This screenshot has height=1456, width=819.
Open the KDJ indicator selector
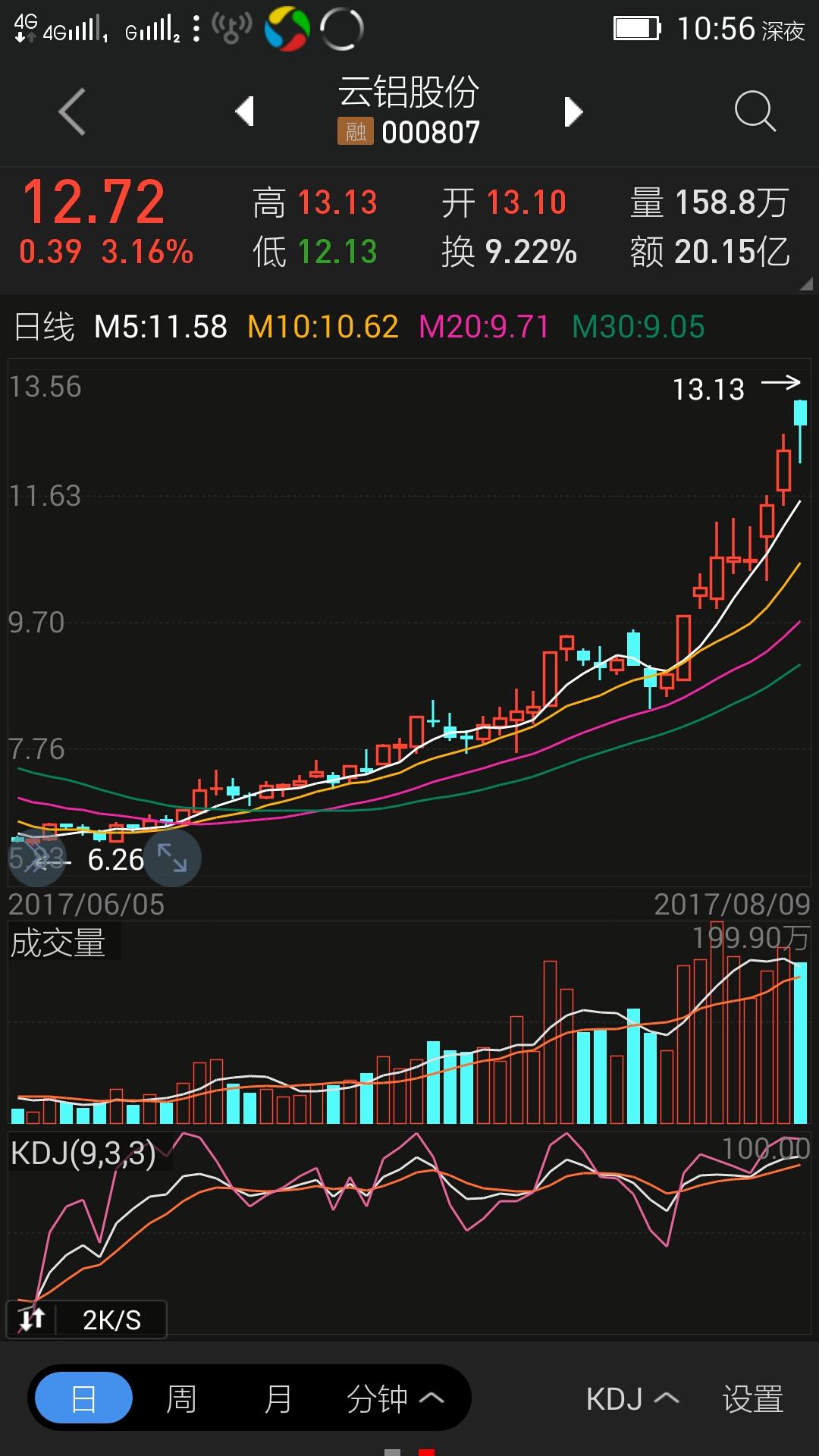[632, 1398]
